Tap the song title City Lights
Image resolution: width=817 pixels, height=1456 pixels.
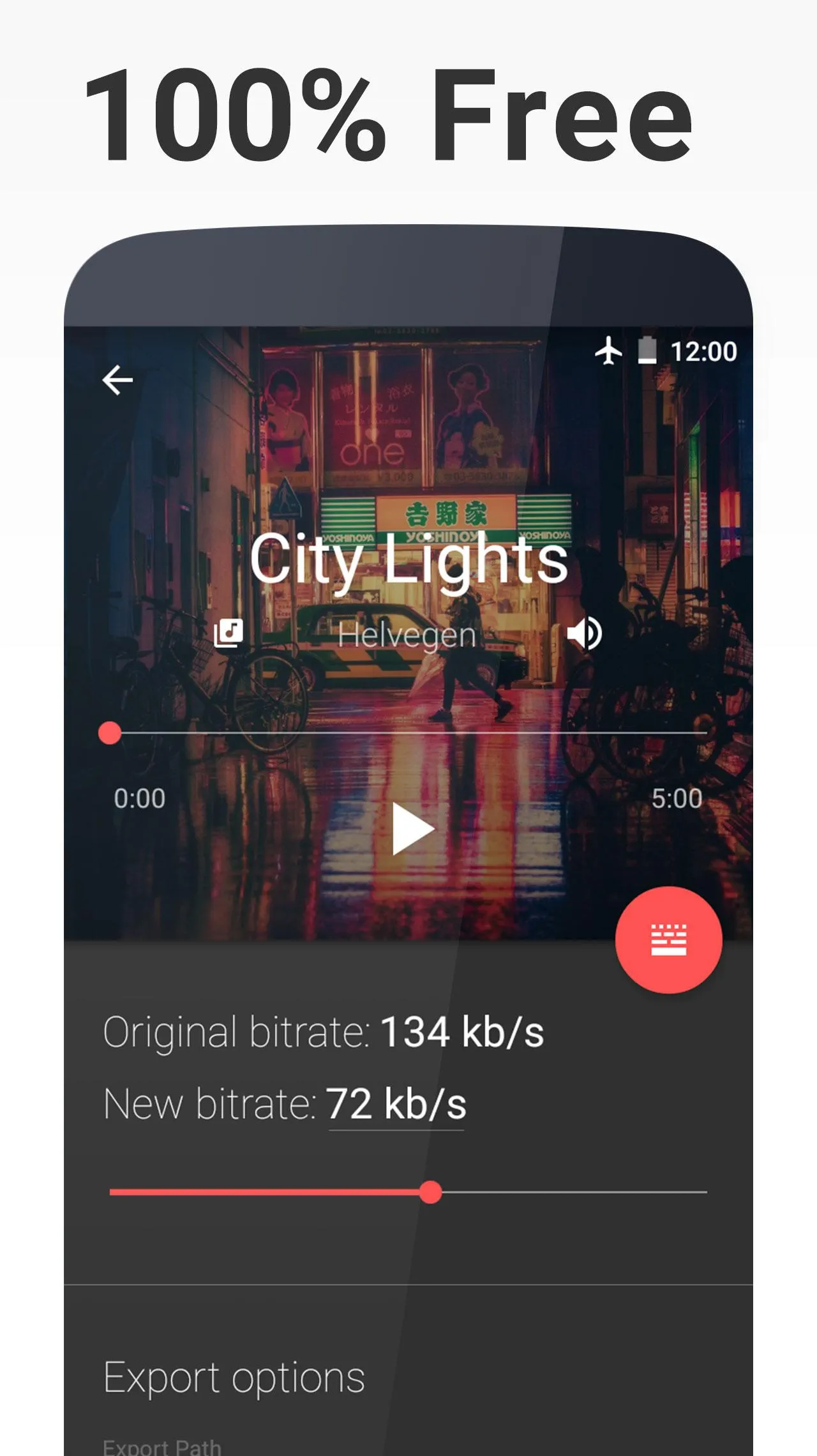point(408,562)
